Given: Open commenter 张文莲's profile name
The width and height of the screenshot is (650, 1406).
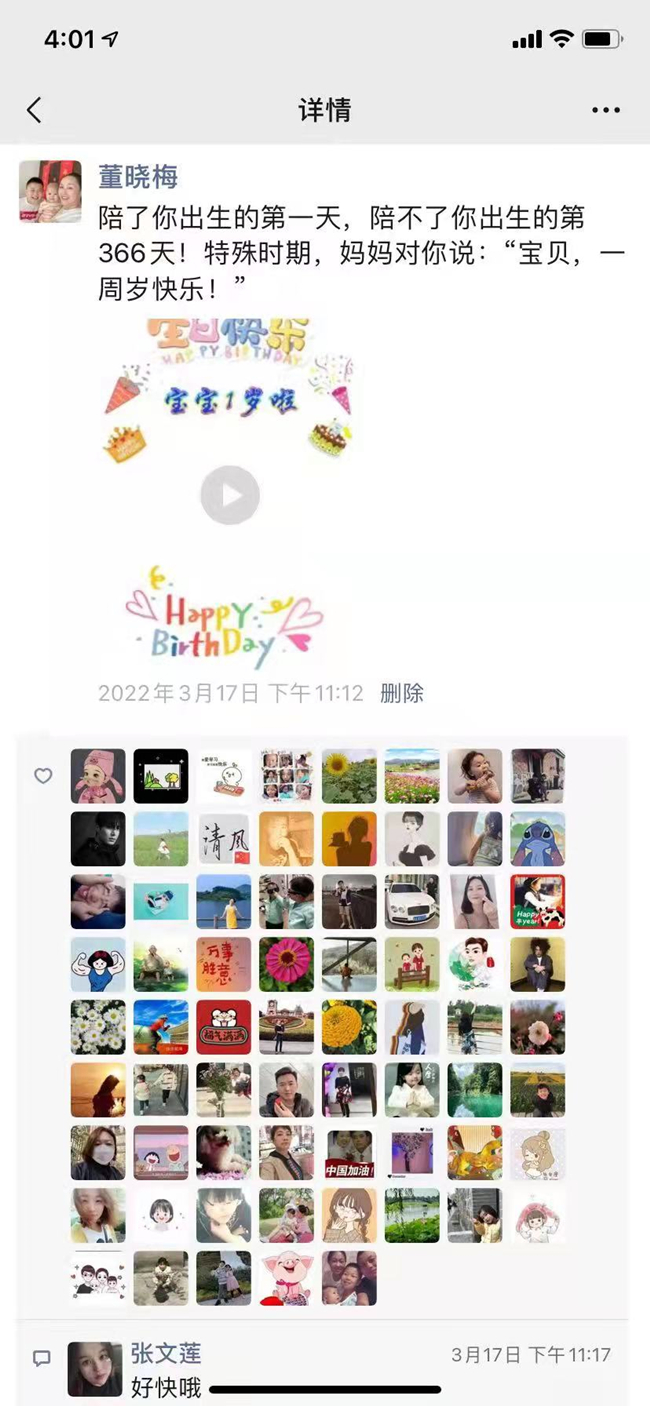Looking at the screenshot, I should (x=165, y=1354).
